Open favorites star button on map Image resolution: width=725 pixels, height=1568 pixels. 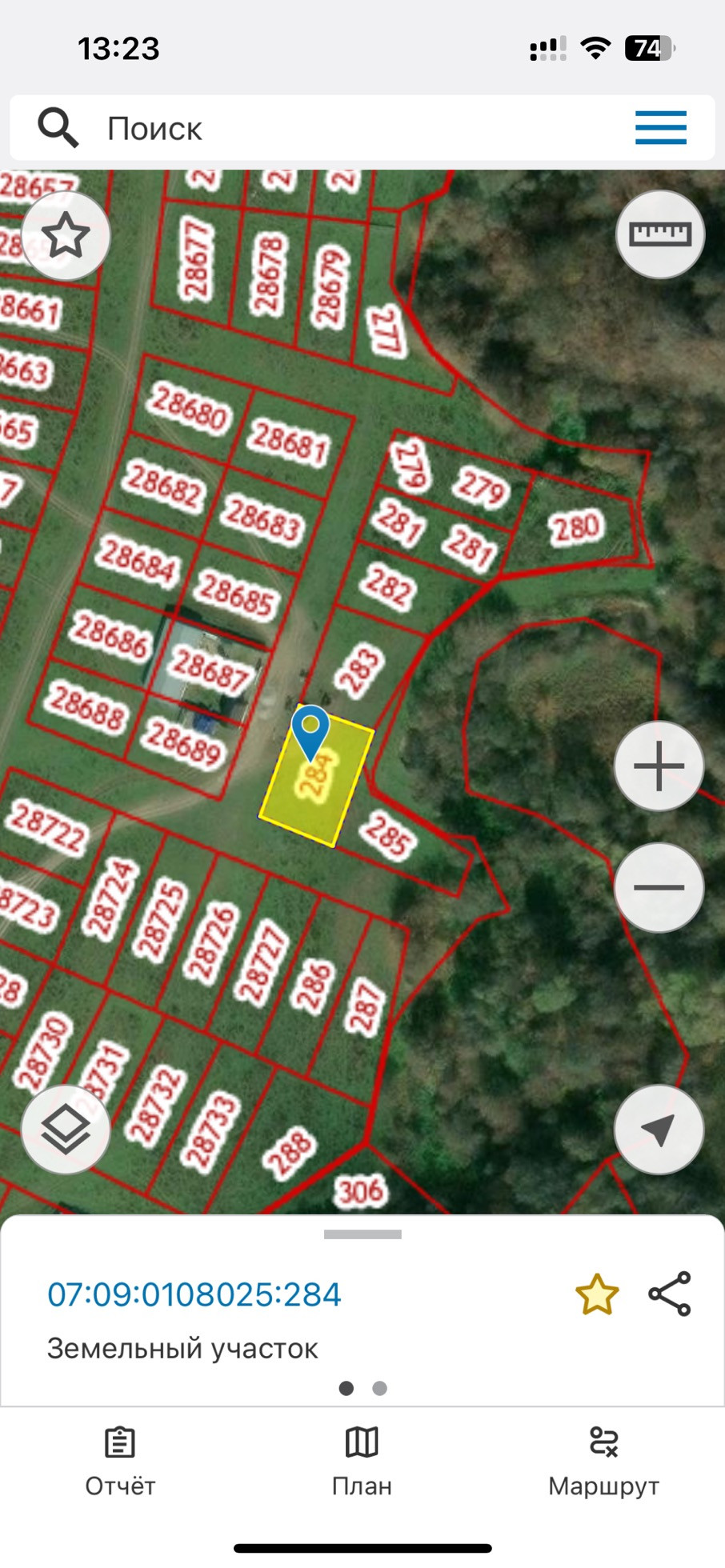pyautogui.click(x=66, y=236)
